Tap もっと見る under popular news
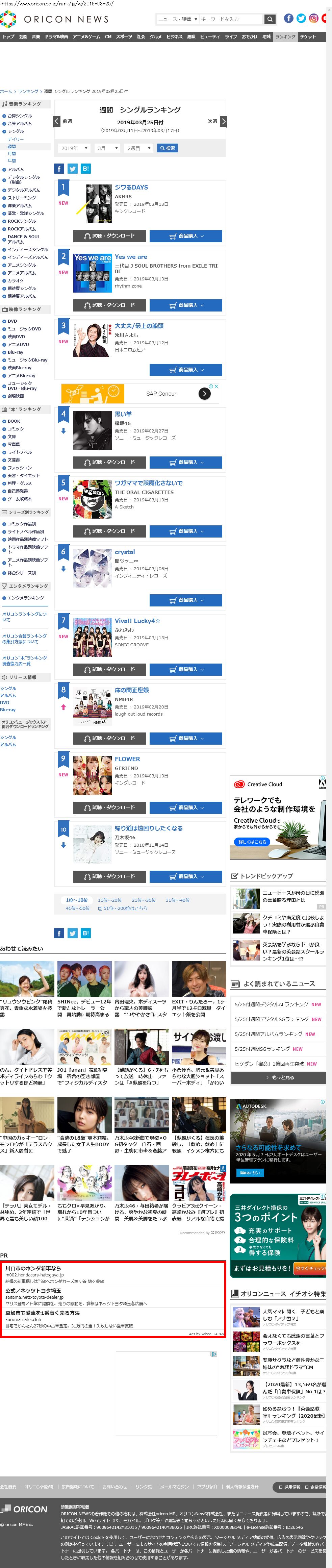332x1568 pixels. click(279, 1077)
